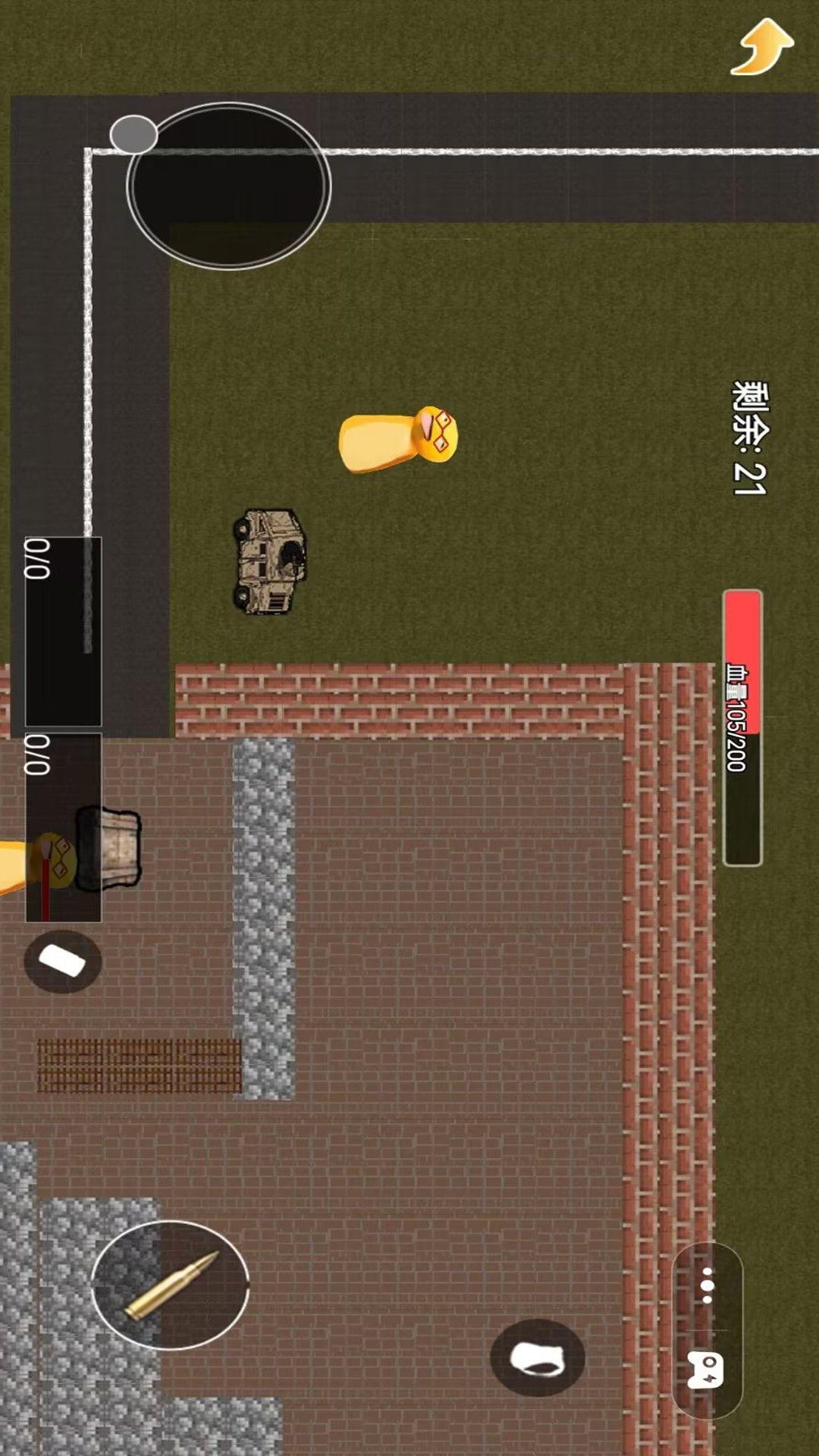
Task: Open the game controller icon
Action: [705, 1370]
